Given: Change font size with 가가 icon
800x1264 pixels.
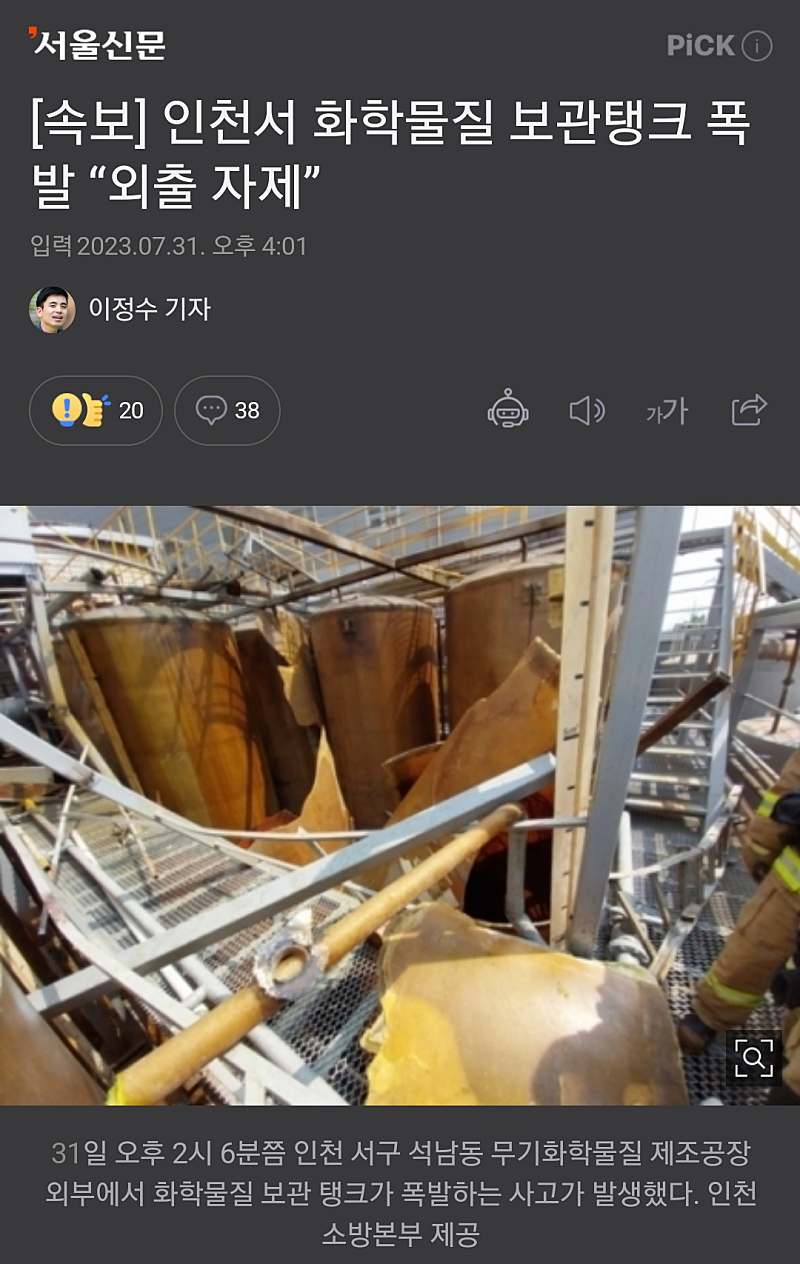Looking at the screenshot, I should click(667, 410).
